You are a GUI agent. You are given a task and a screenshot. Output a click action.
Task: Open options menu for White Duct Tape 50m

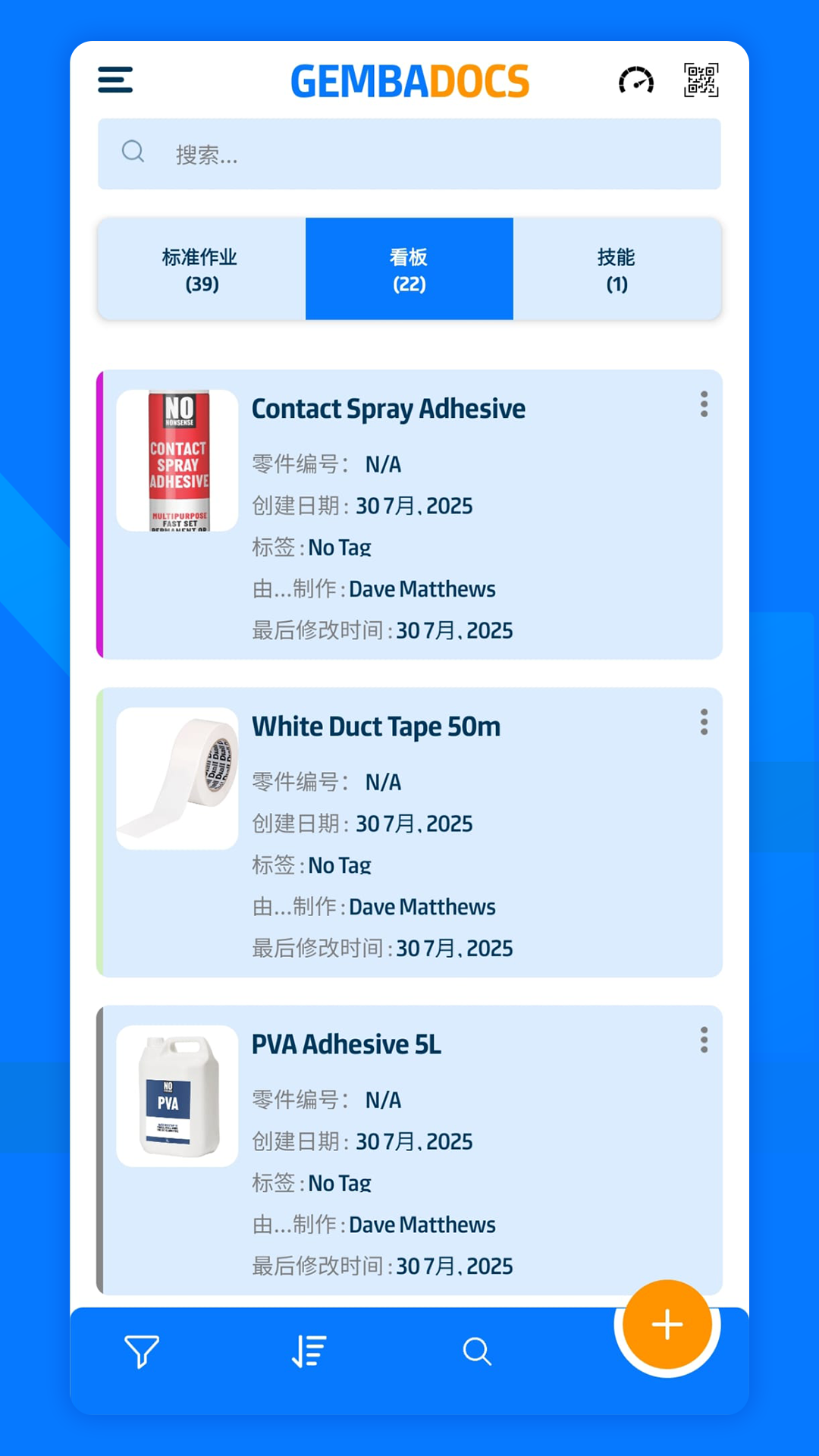[704, 722]
